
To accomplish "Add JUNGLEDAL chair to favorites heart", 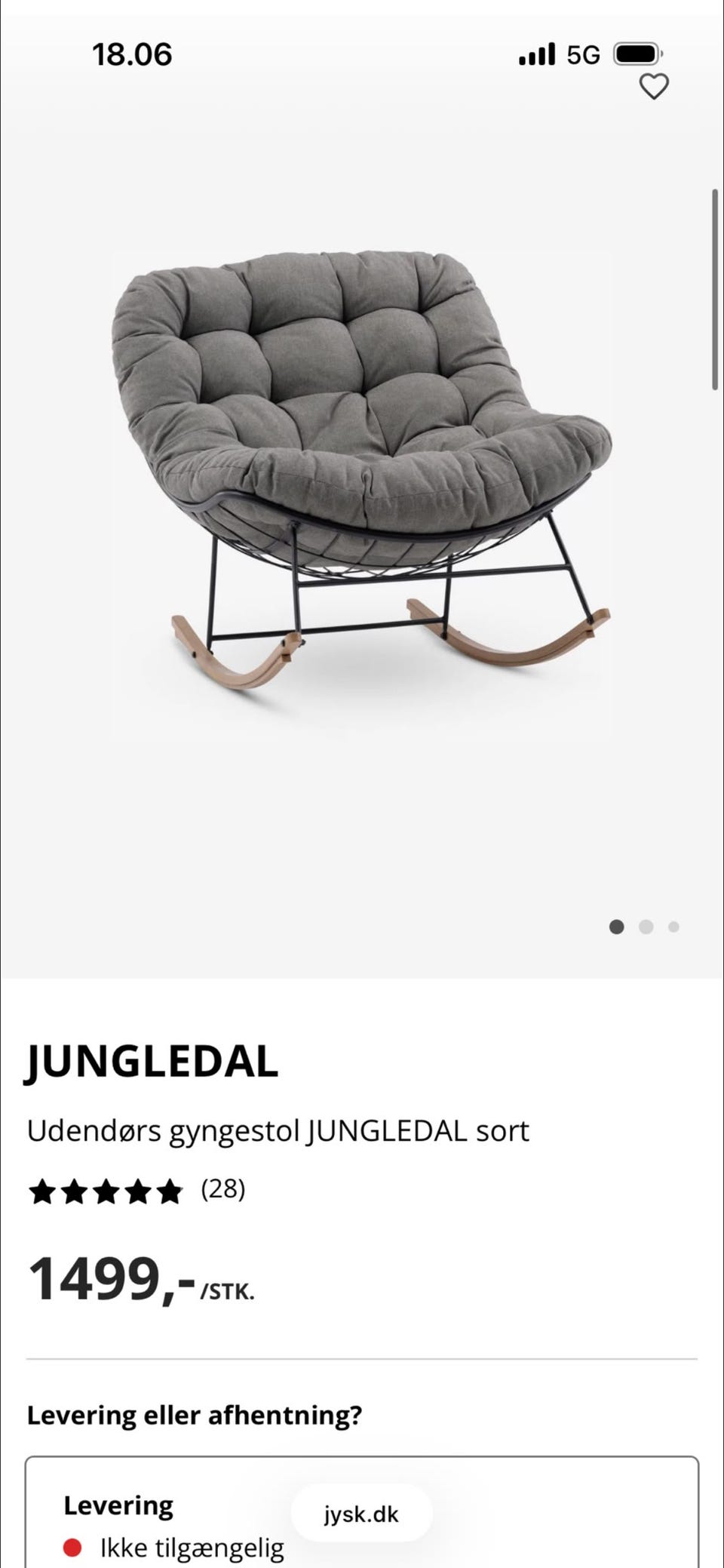I will point(654,87).
